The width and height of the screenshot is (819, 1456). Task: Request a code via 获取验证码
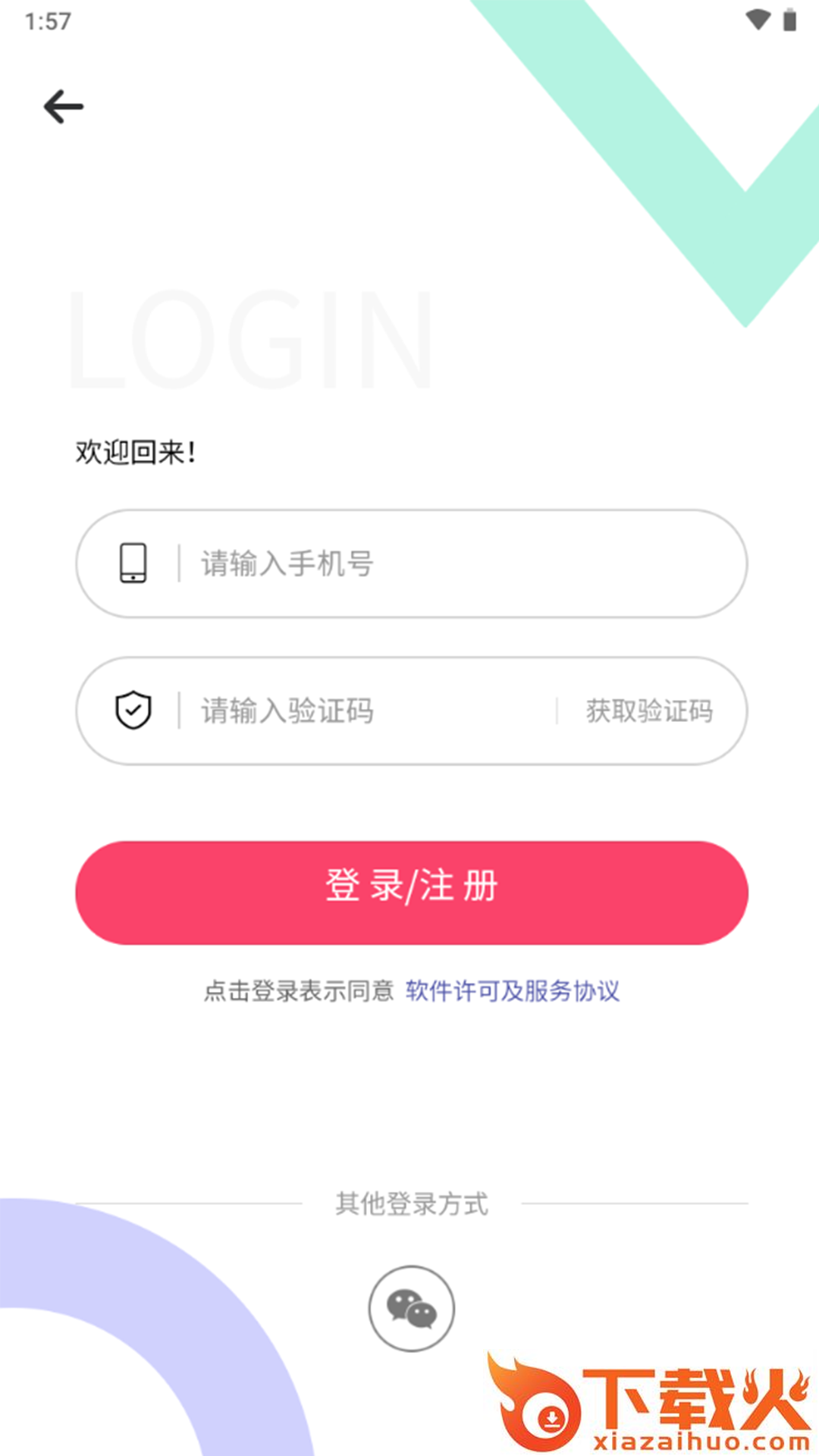[649, 711]
